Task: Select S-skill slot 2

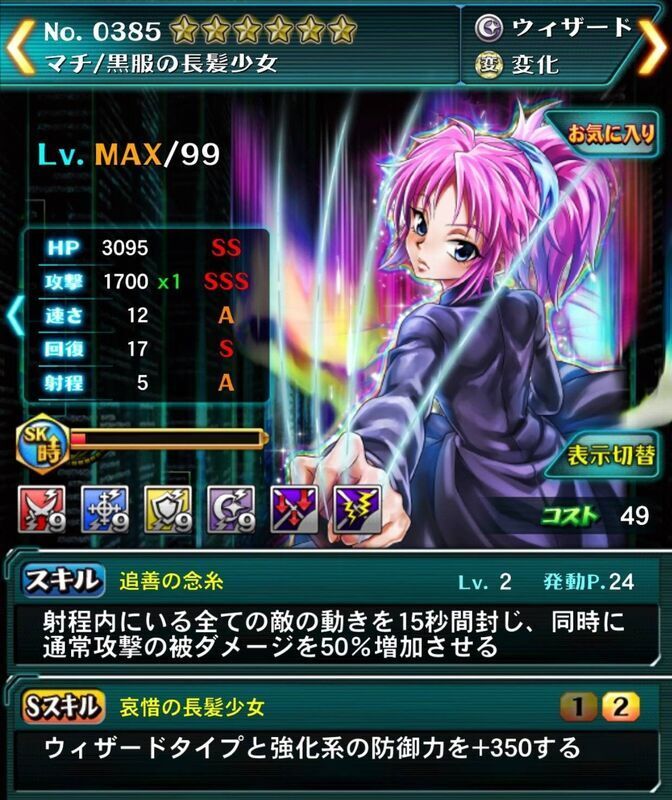Action: coord(620,708)
